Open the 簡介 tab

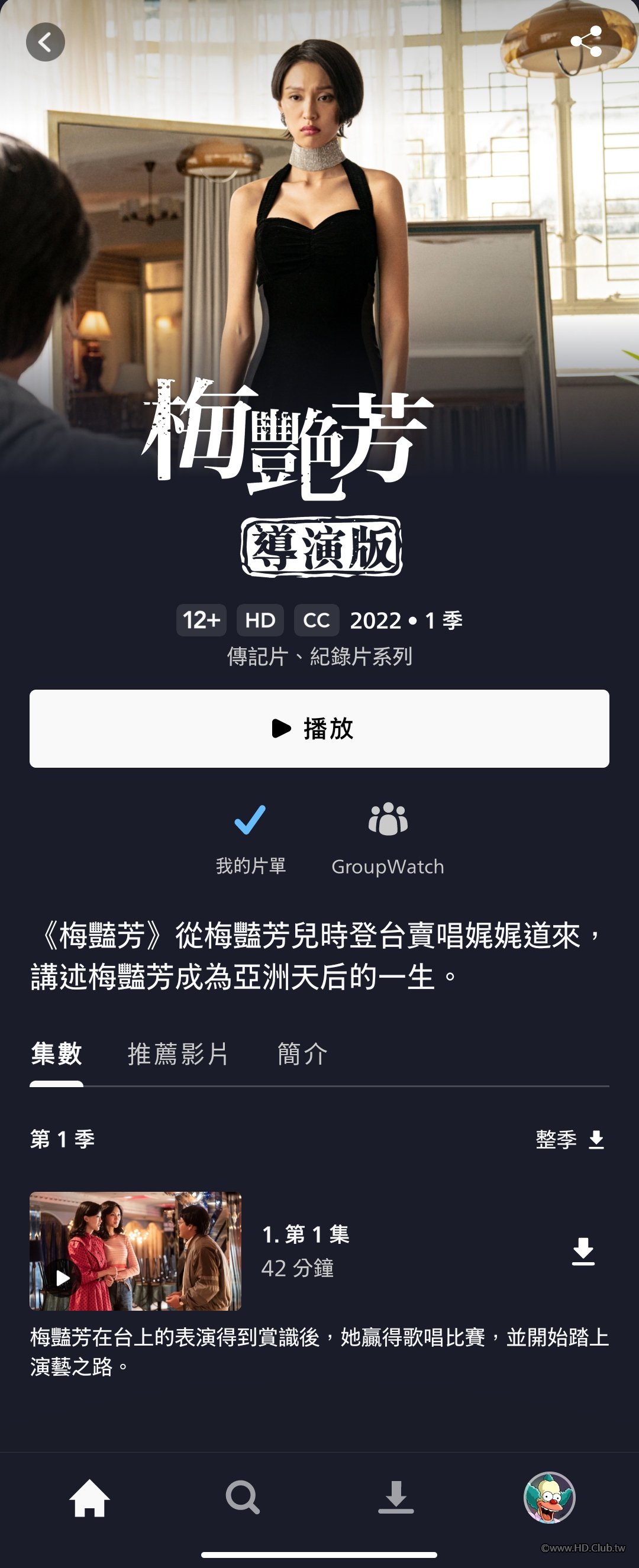(x=302, y=1054)
